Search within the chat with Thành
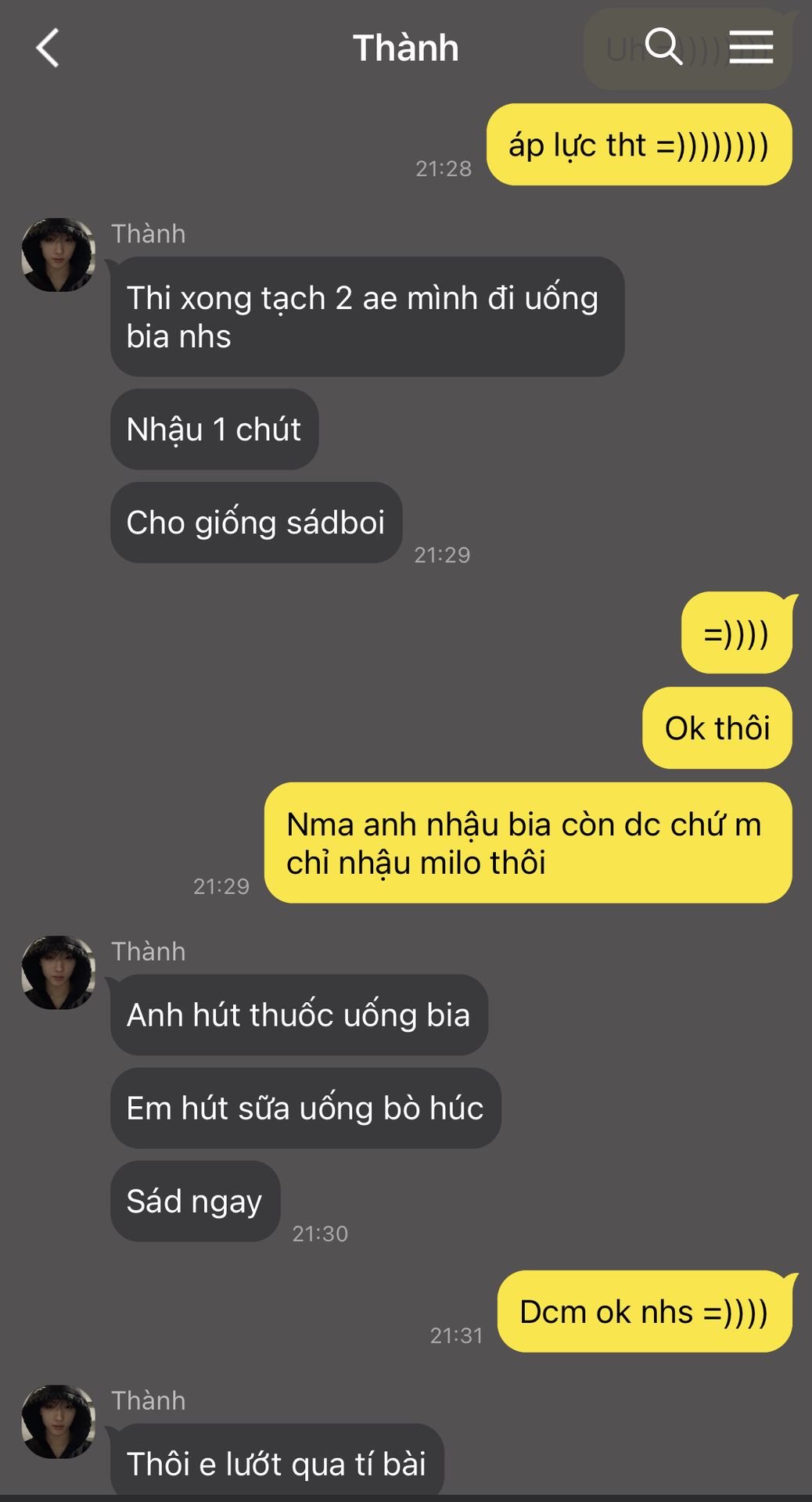This screenshot has height=1502, width=812. pyautogui.click(x=663, y=47)
